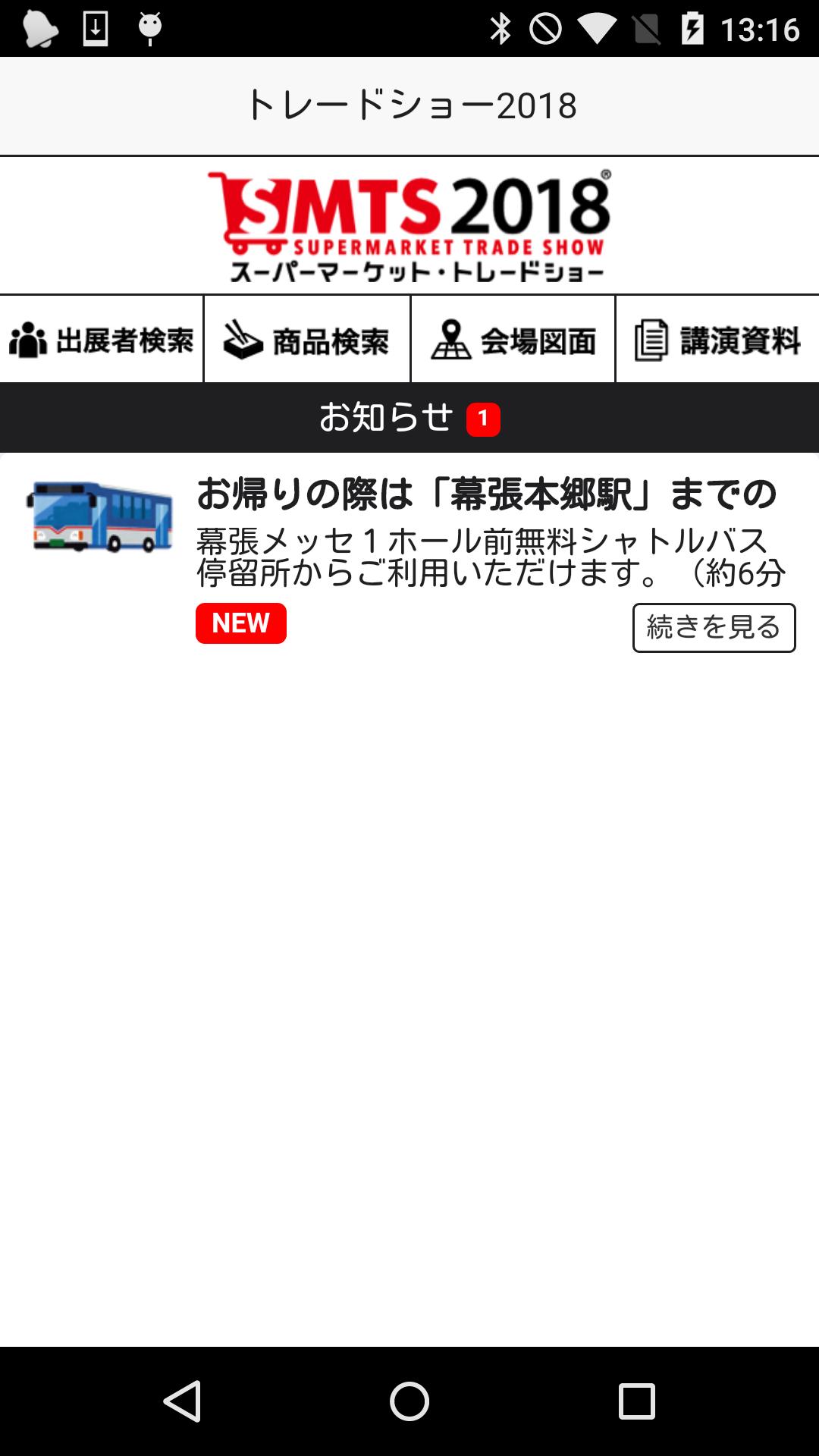
Task: Return to the system home screen
Action: coord(409,1401)
